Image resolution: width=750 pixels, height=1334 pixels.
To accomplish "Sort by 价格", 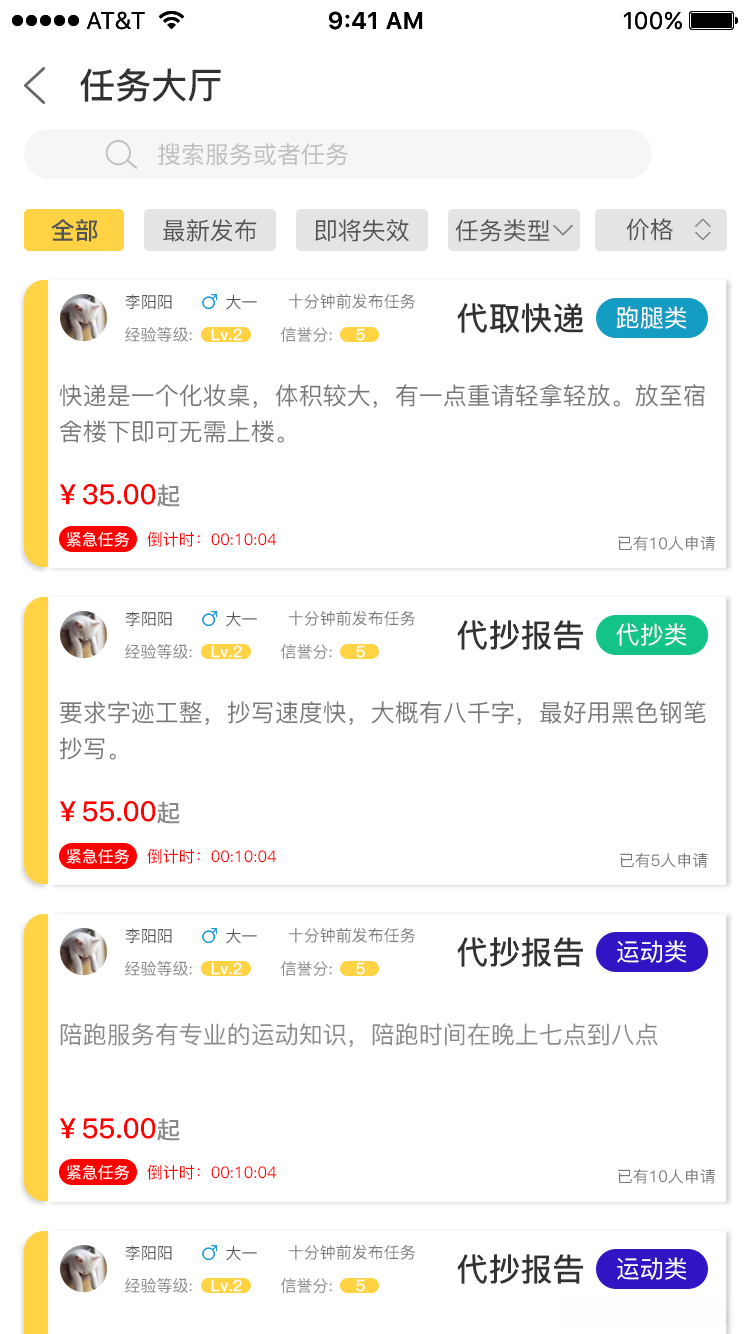I will pyautogui.click(x=661, y=231).
